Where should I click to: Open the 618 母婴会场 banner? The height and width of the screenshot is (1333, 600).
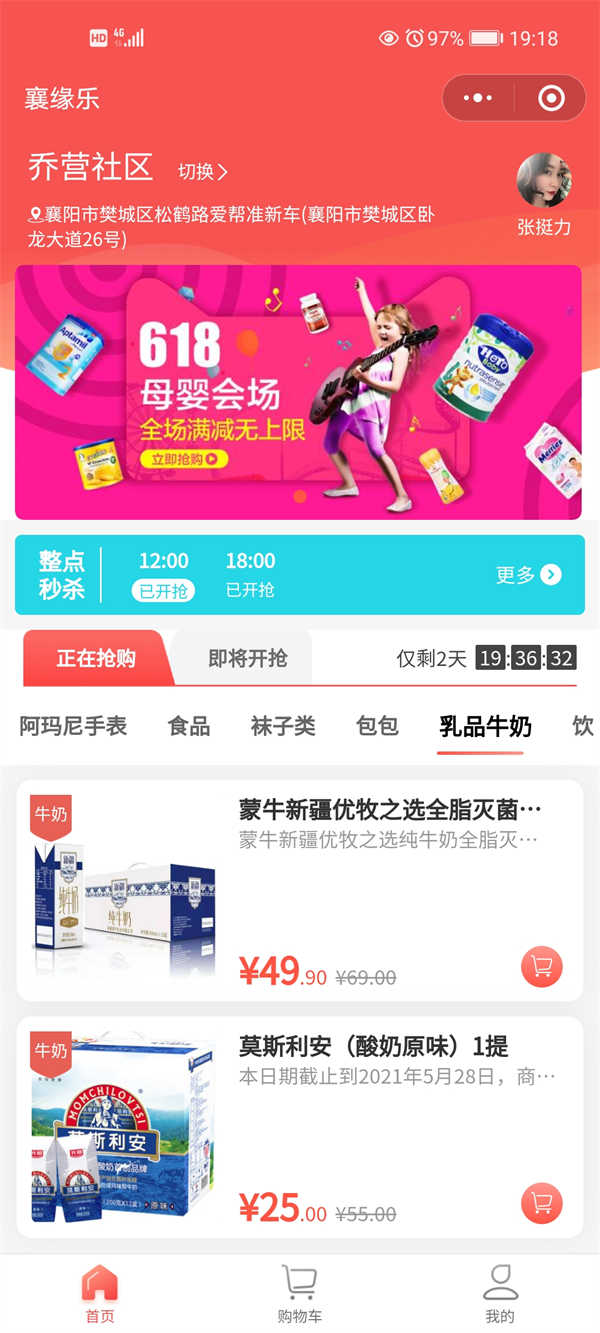point(298,392)
